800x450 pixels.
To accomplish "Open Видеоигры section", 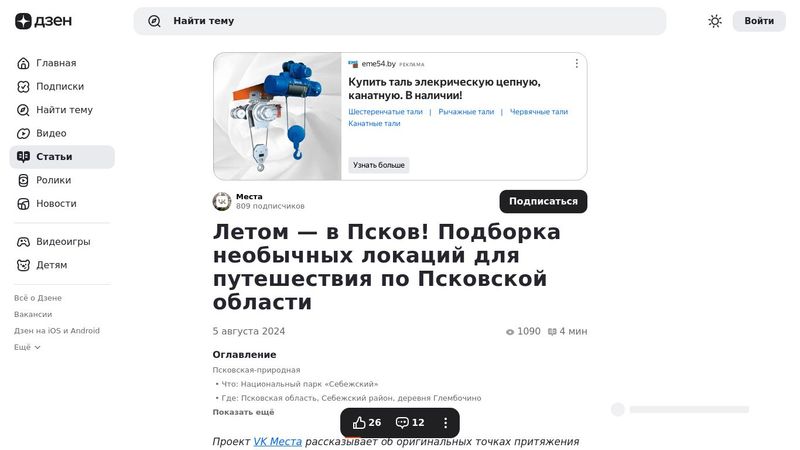I will coord(63,242).
